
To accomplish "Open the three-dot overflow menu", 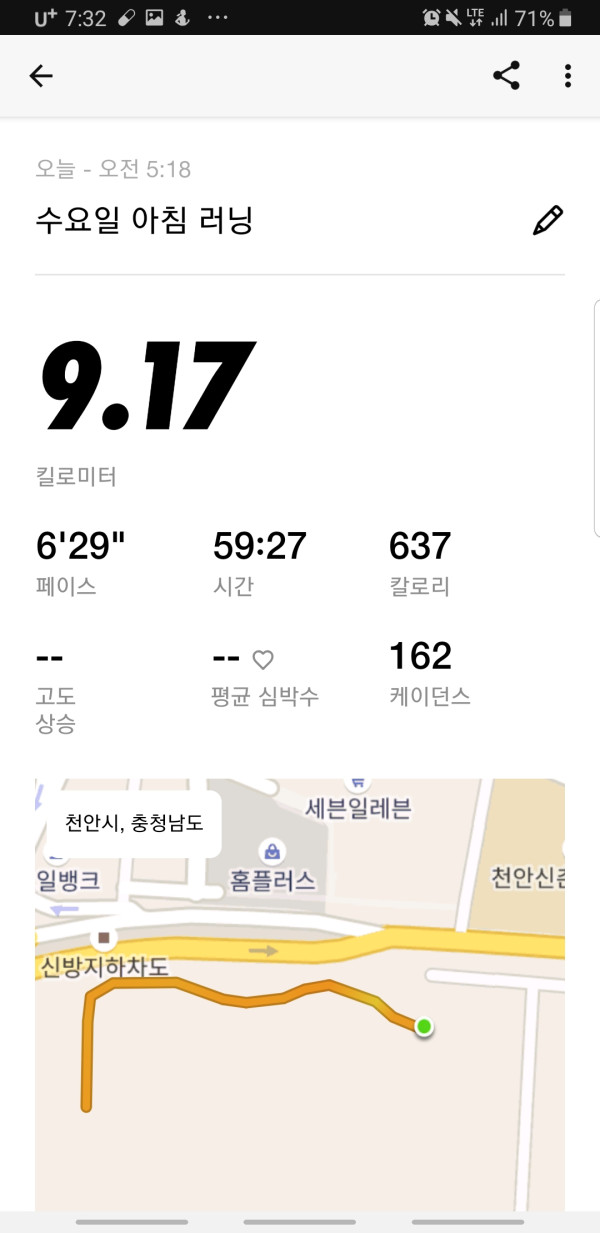I will pos(568,76).
